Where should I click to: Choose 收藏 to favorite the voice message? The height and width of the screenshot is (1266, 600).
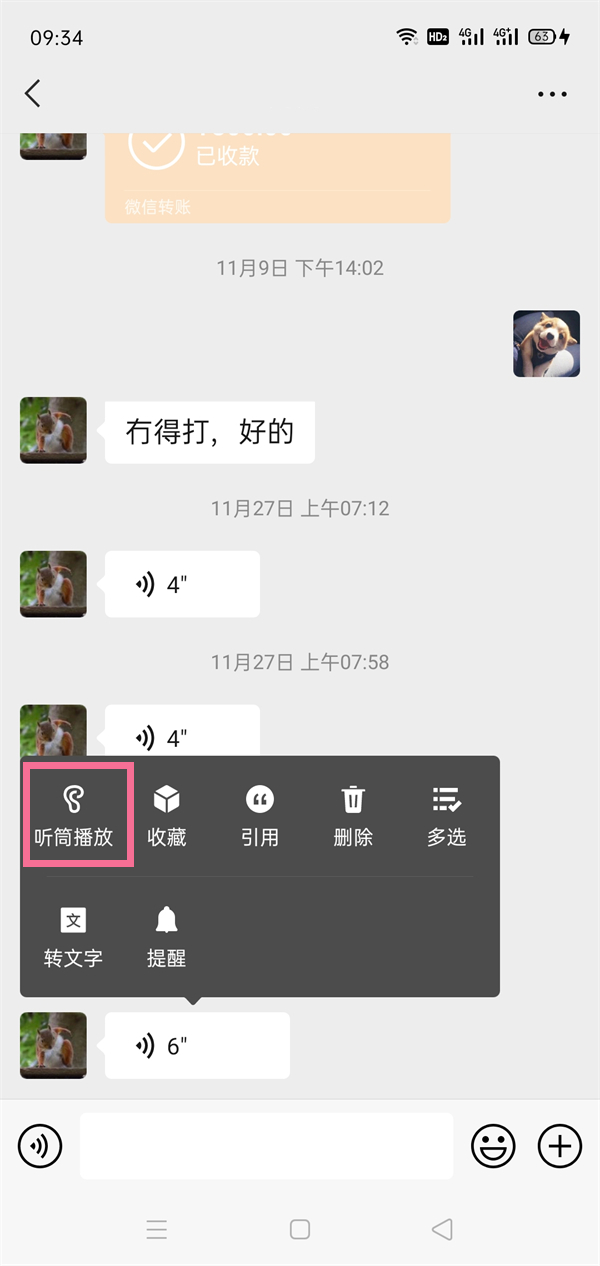[167, 816]
